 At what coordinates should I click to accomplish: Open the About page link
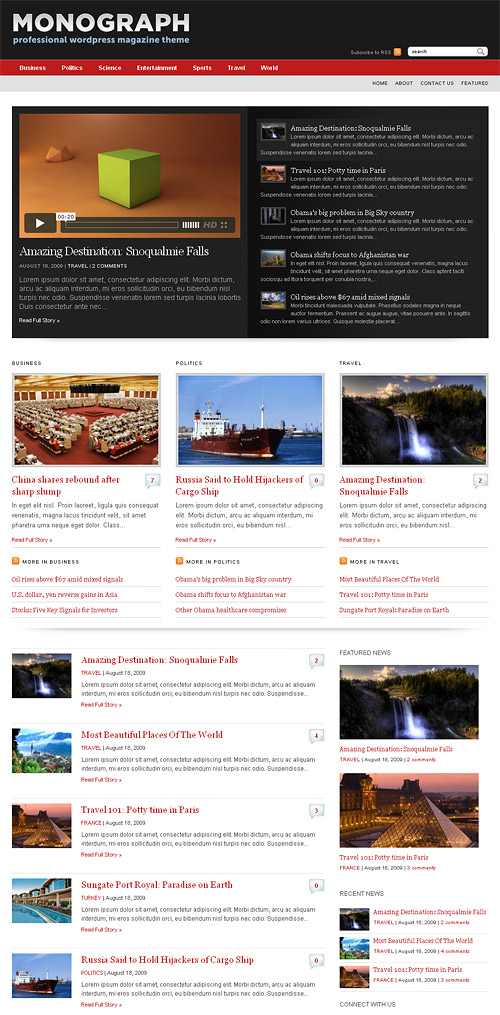tap(403, 84)
